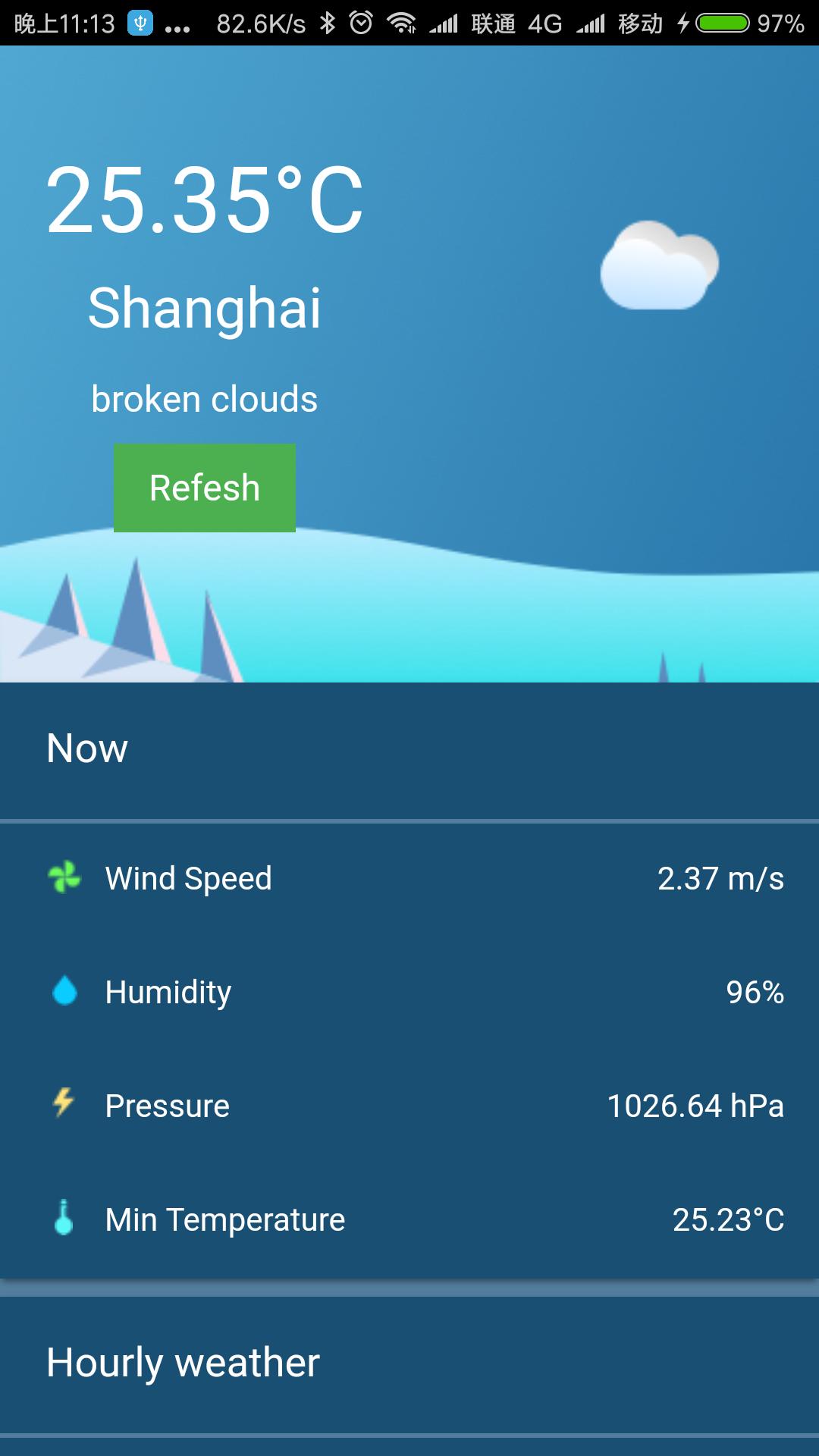
Task: Select the Now section header
Action: 87,748
